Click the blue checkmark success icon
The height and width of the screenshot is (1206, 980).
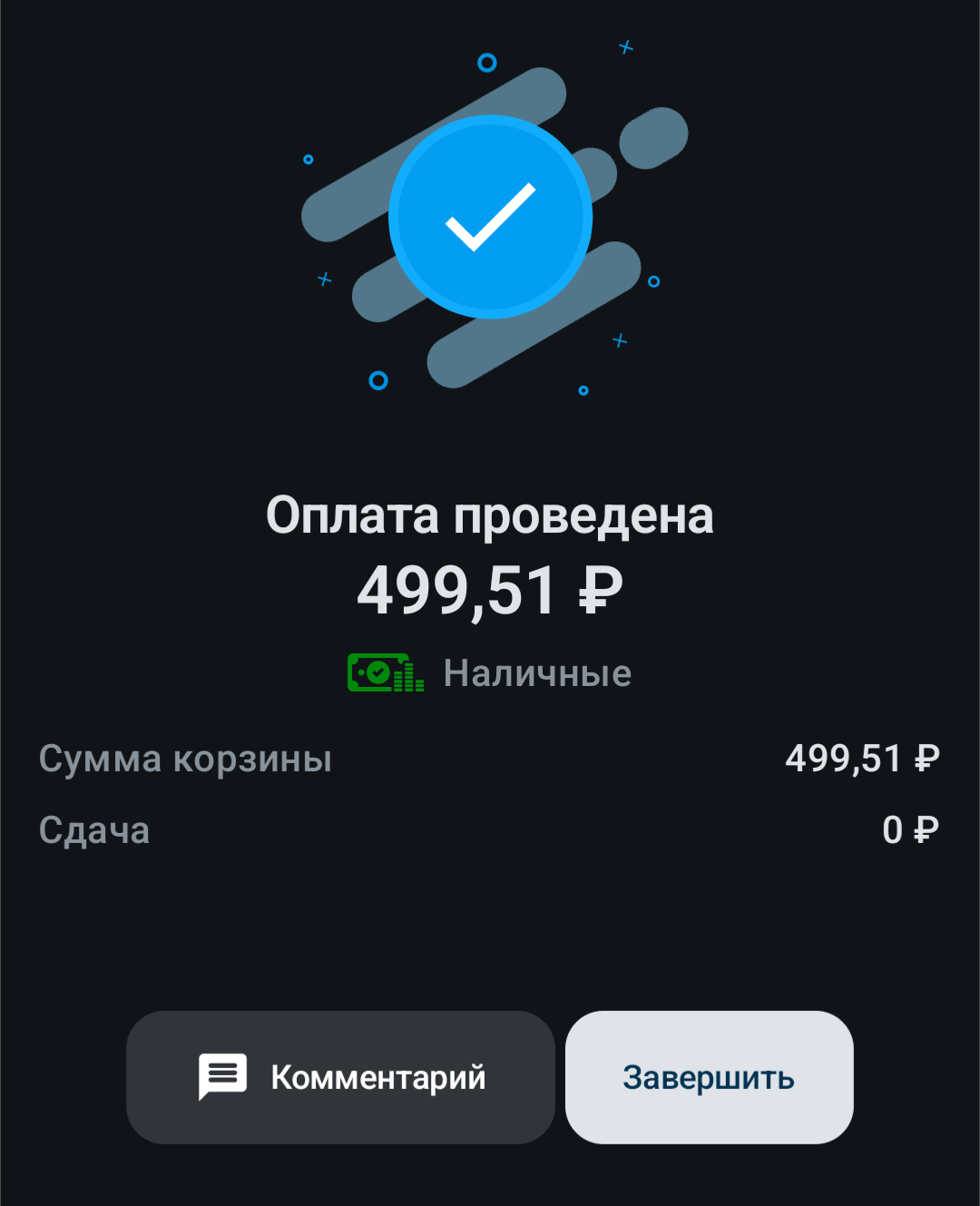tap(490, 221)
